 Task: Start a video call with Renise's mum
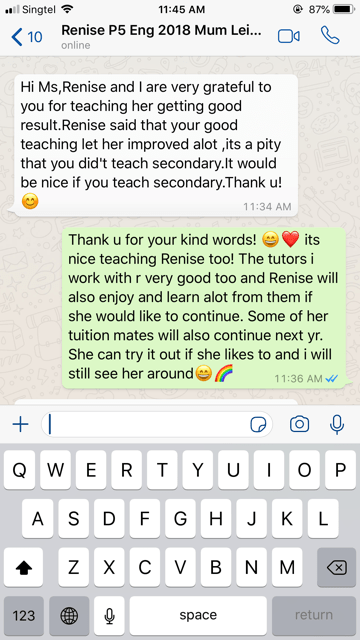(289, 36)
